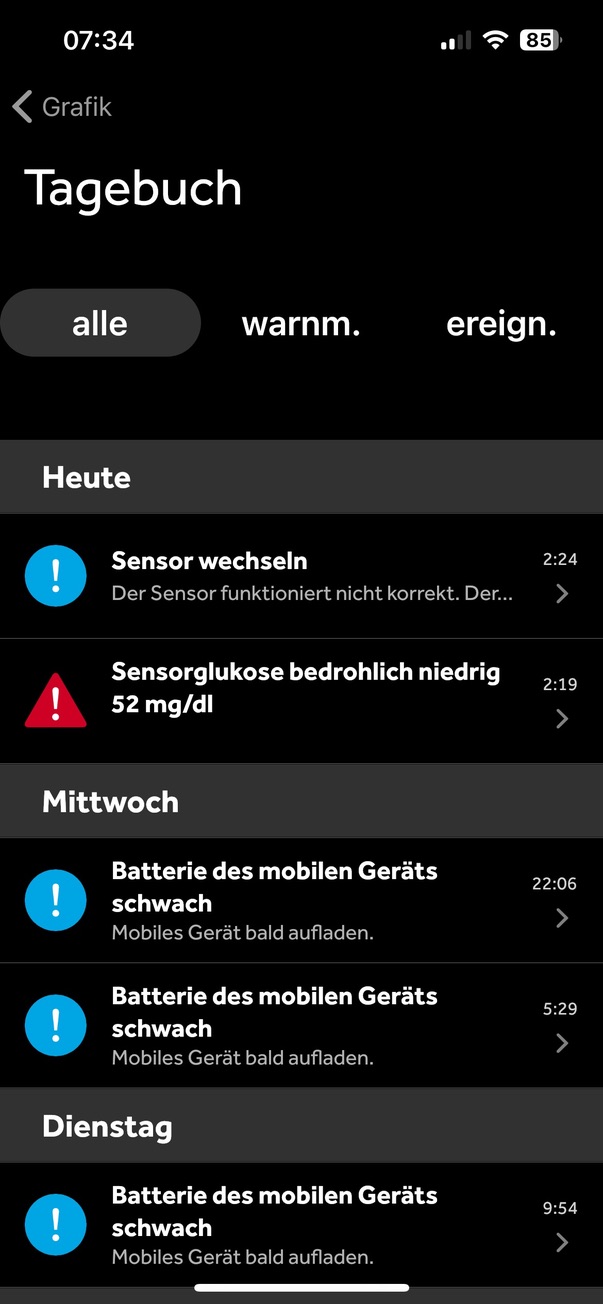Open the 'Sensor wechseln' entry
Viewport: 603px width, 1304px height.
[301, 576]
